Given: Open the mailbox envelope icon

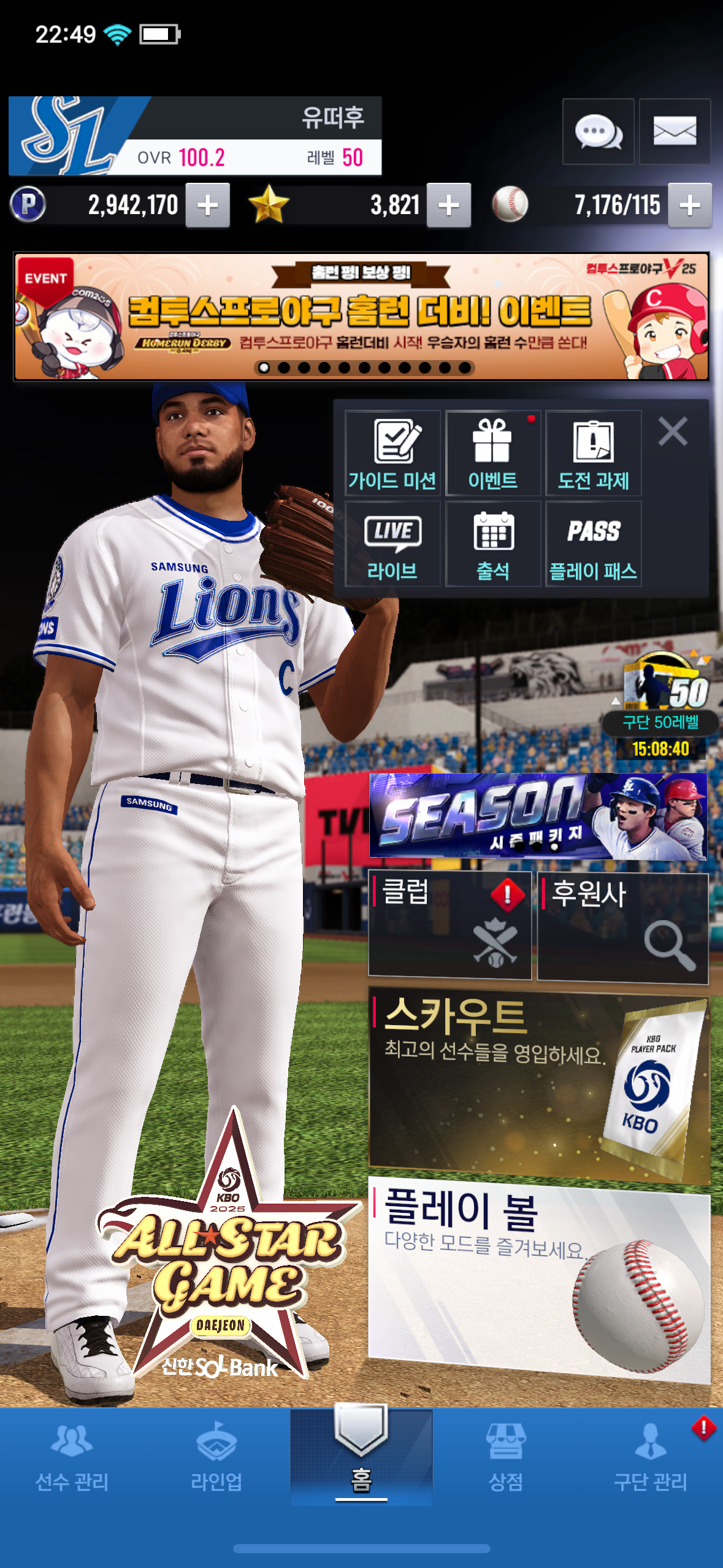Looking at the screenshot, I should tap(675, 131).
